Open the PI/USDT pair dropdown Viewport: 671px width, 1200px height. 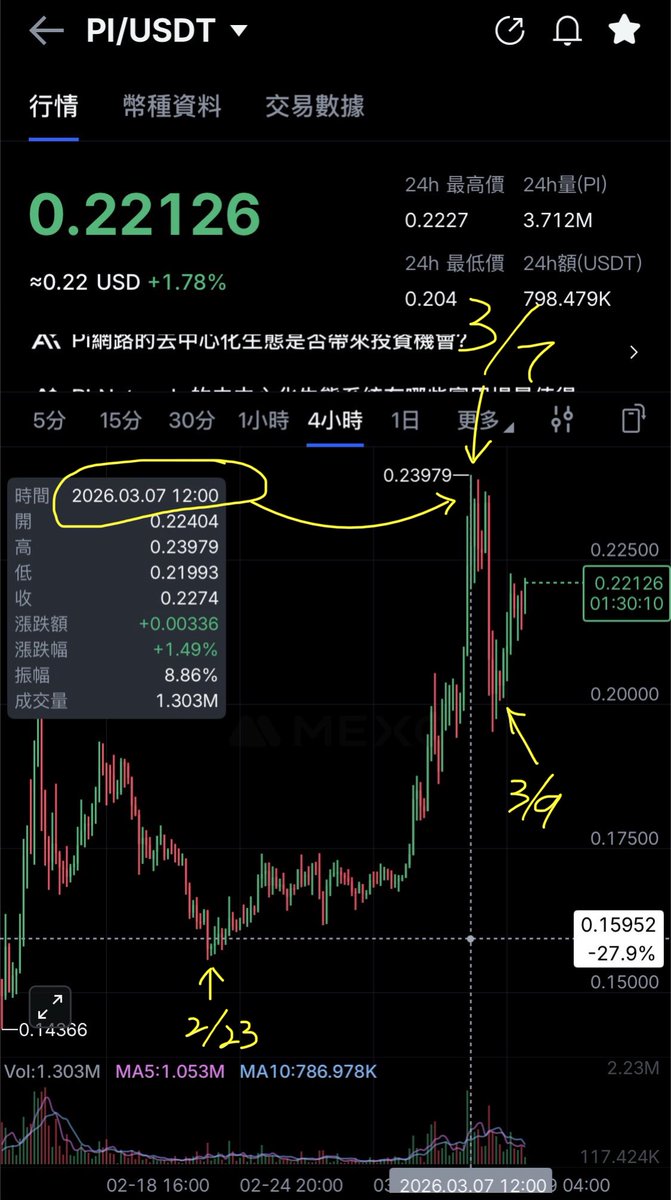point(239,31)
